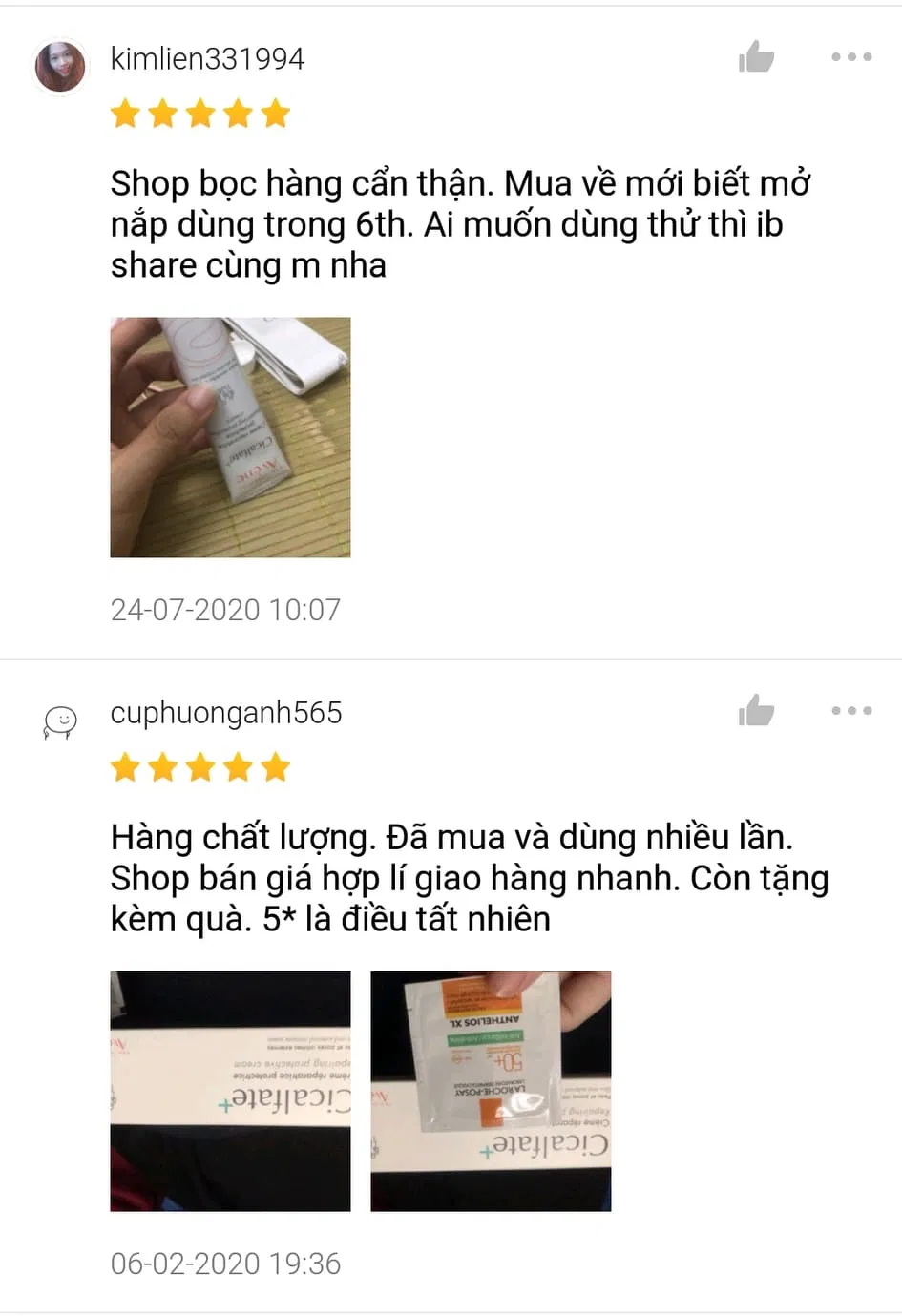
Task: Click the timestamp 24-07-2020 10:07
Action: [225, 609]
